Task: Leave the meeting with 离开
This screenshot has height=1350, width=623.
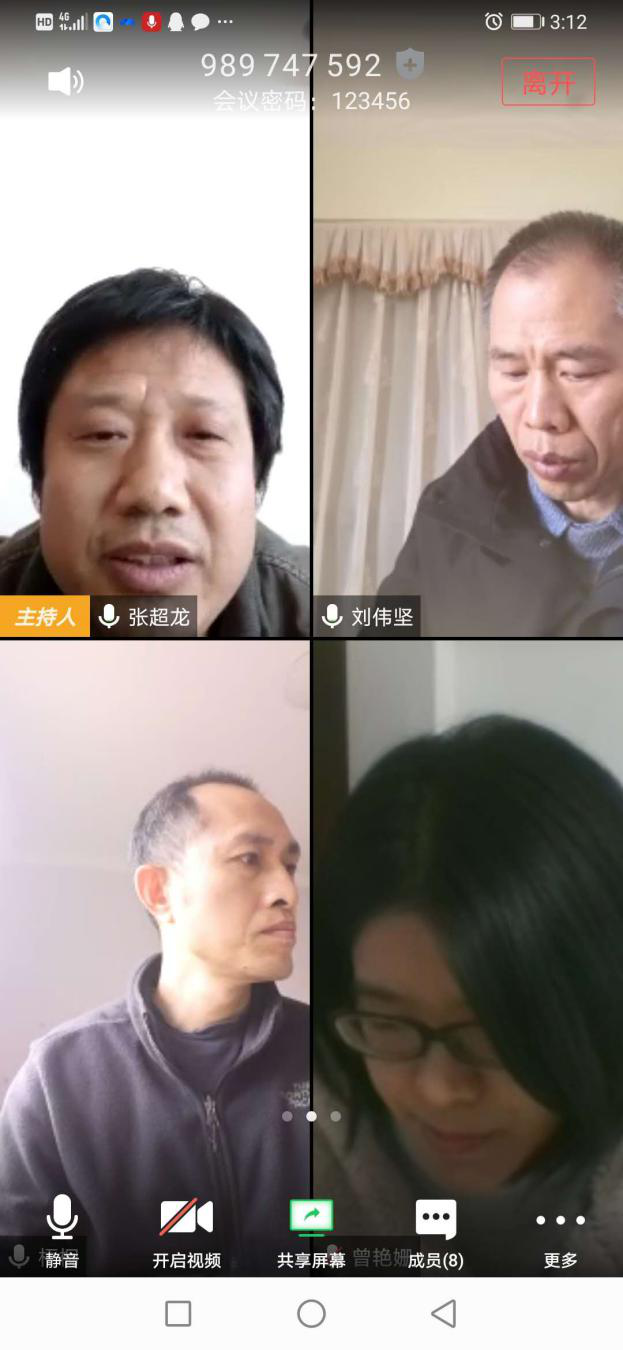Action: 548,82
